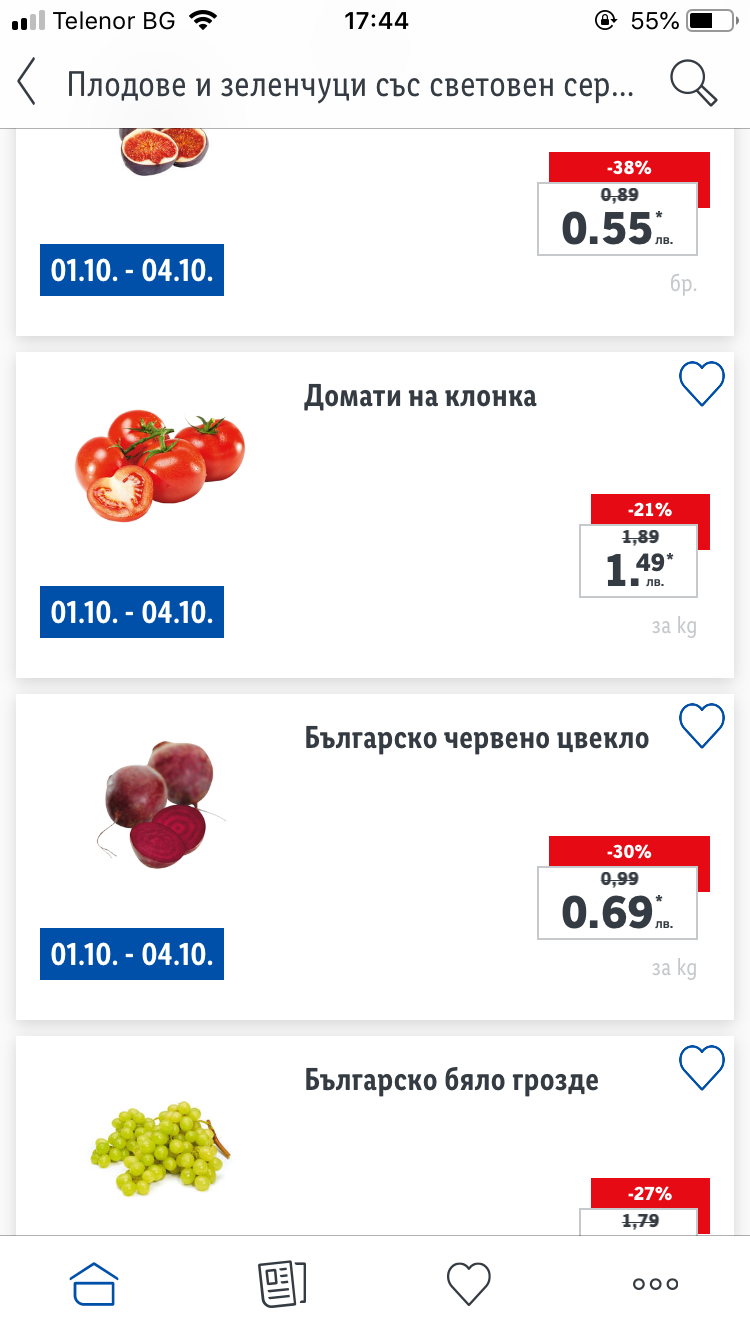The image size is (750, 1334).
Task: Open the search magnifier
Action: pyautogui.click(x=693, y=83)
